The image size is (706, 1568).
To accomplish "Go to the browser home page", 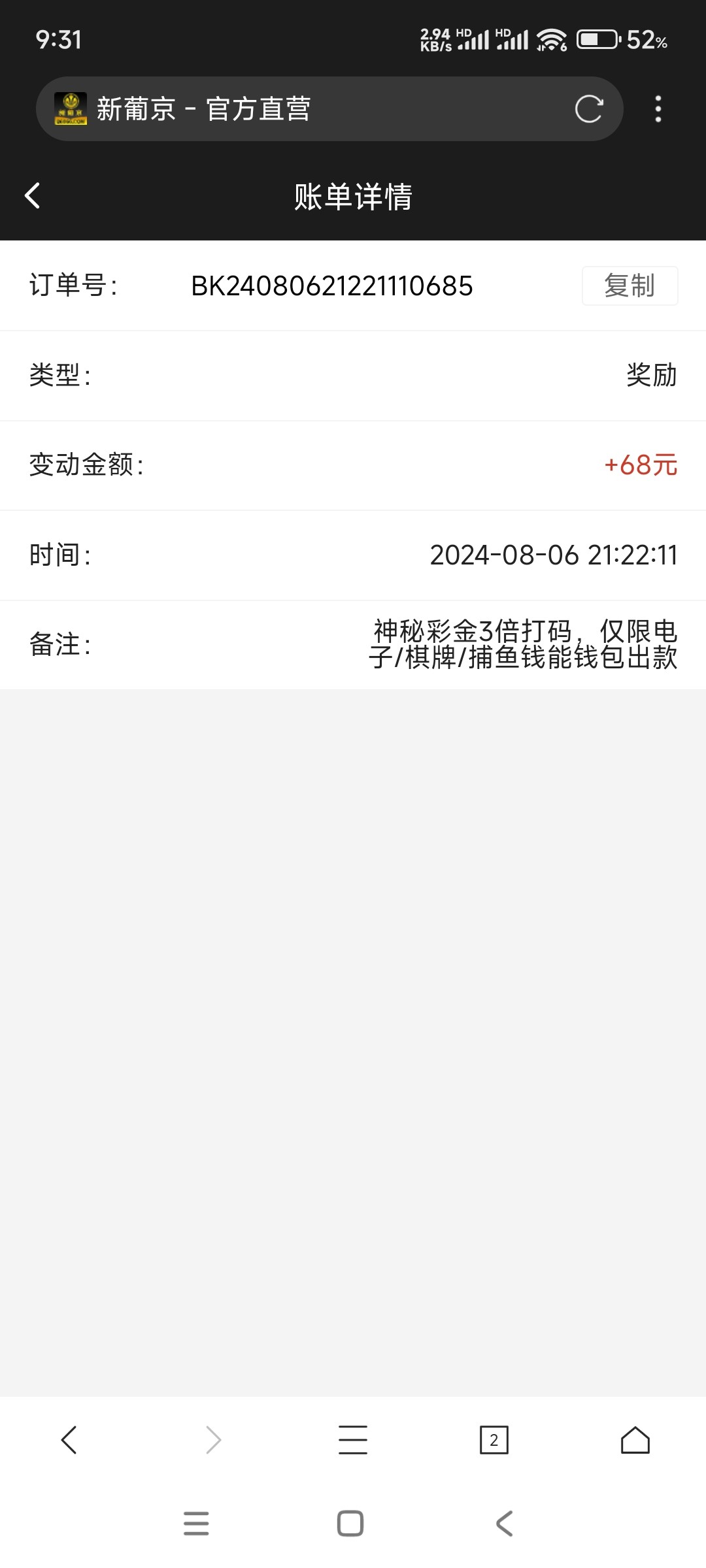I will (635, 1440).
